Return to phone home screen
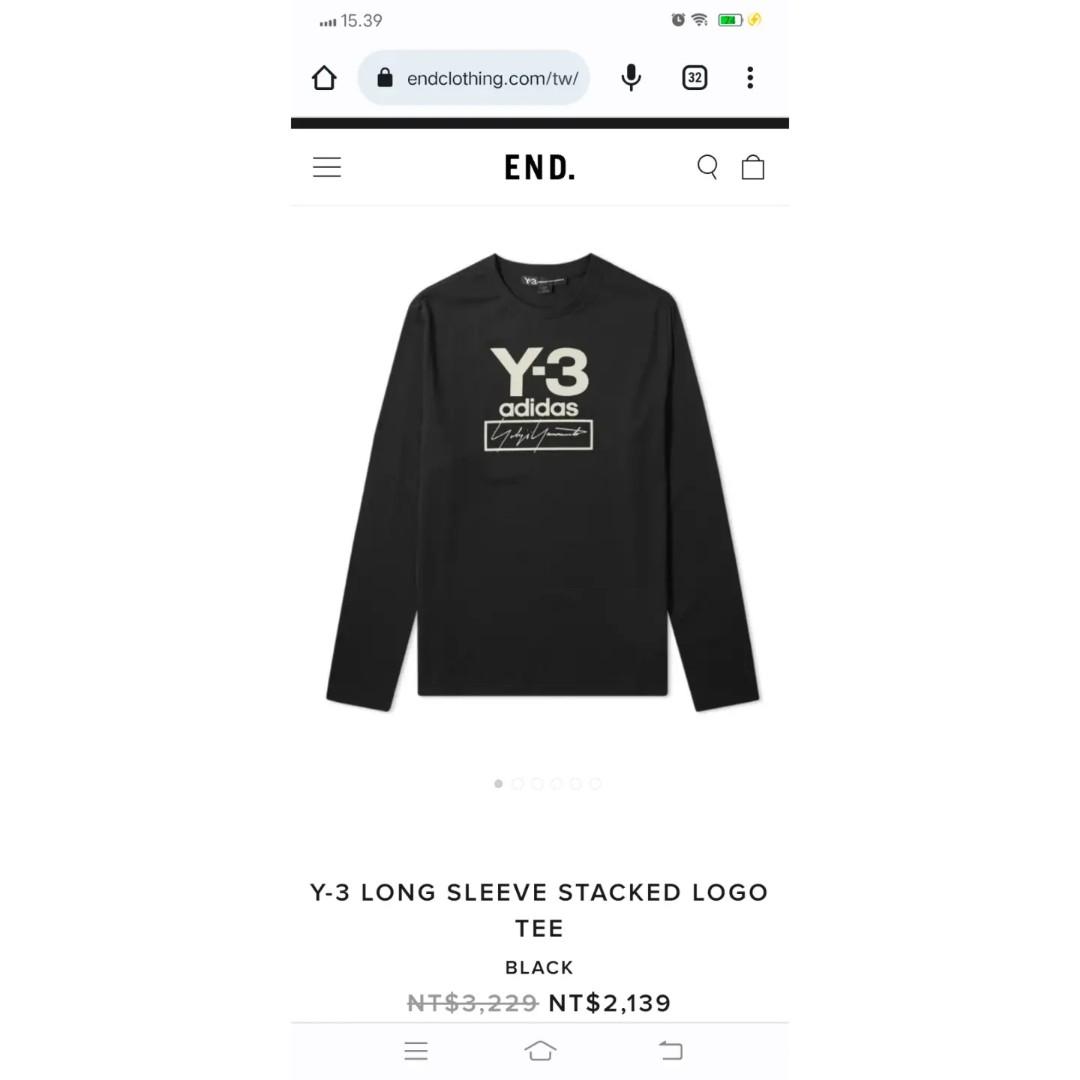Screen dimensions: 1080x1080 [x=540, y=1050]
